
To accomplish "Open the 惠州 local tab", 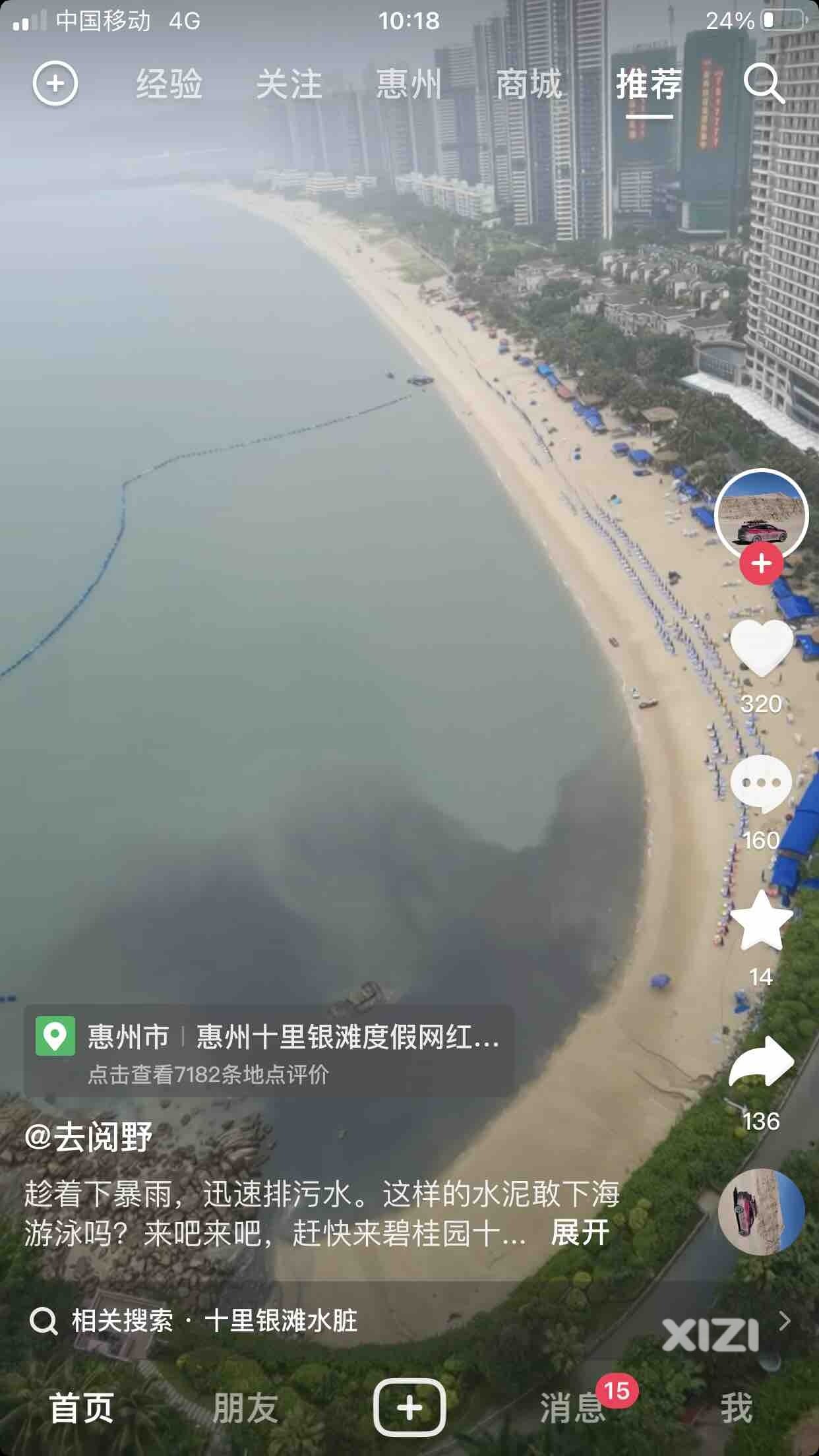I will coord(409,84).
